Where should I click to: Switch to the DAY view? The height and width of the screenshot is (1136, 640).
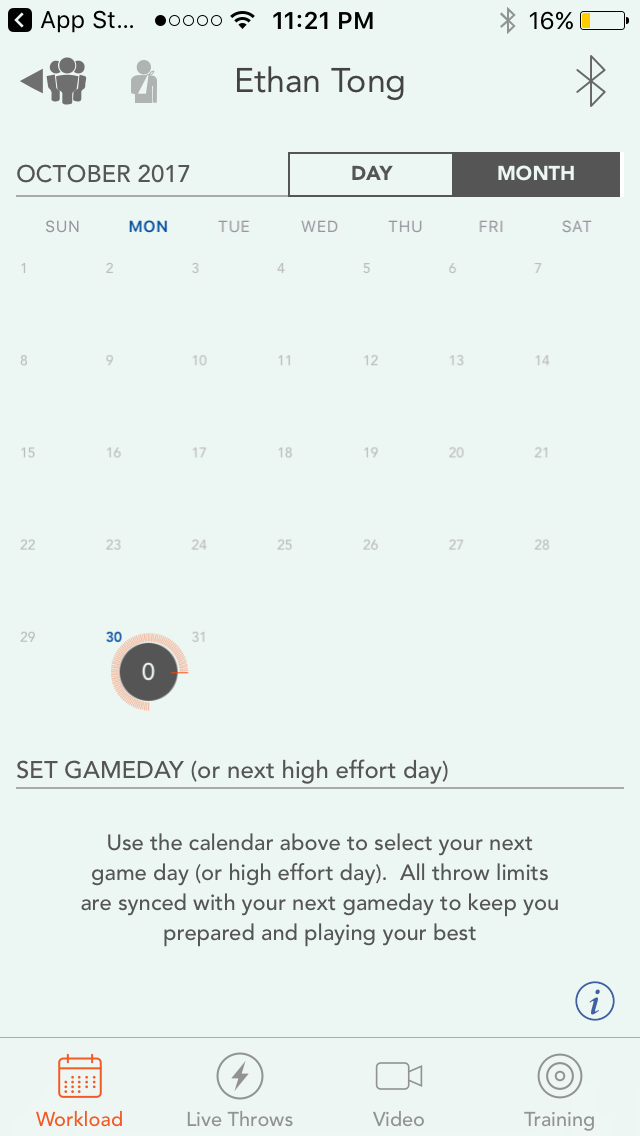click(x=371, y=174)
